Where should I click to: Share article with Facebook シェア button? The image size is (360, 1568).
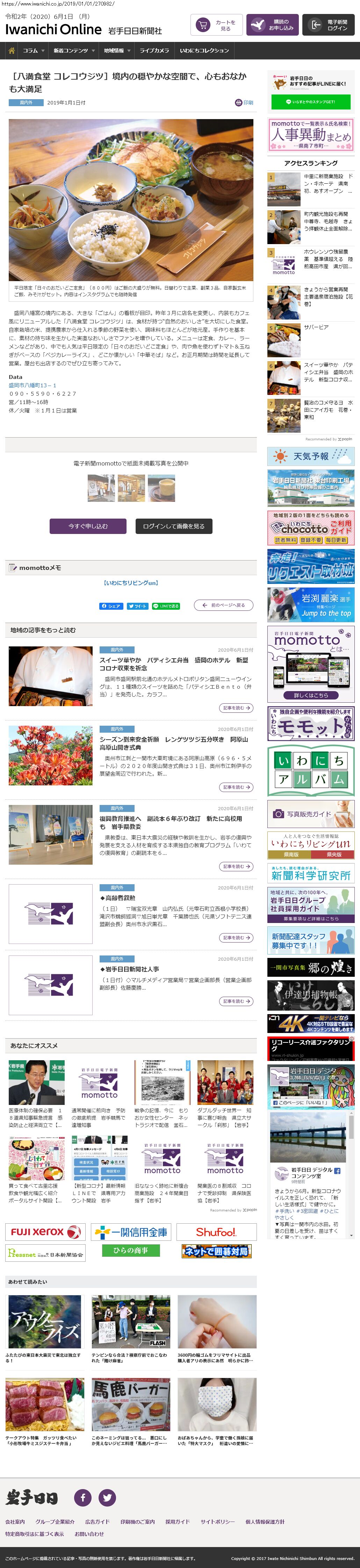(111, 606)
